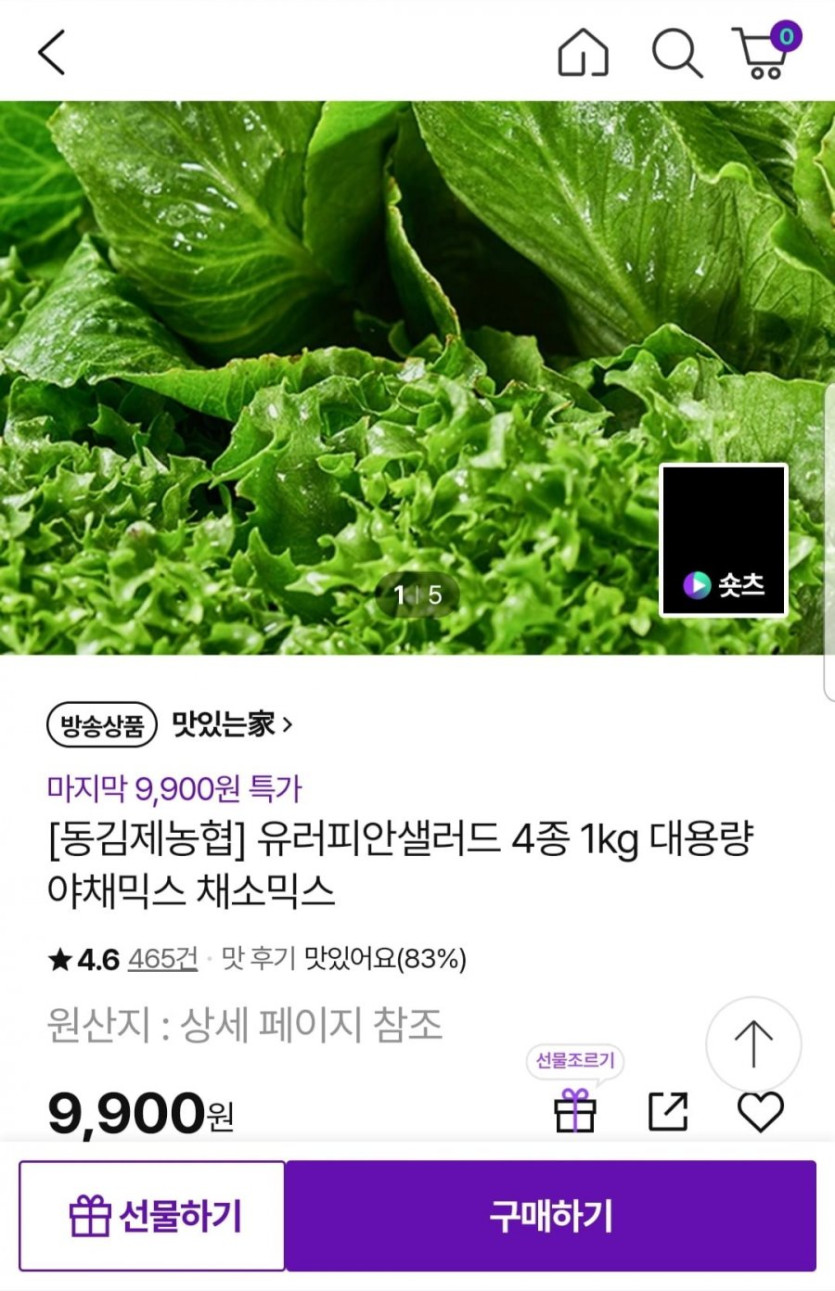Add product to wishlist with heart

(760, 1112)
